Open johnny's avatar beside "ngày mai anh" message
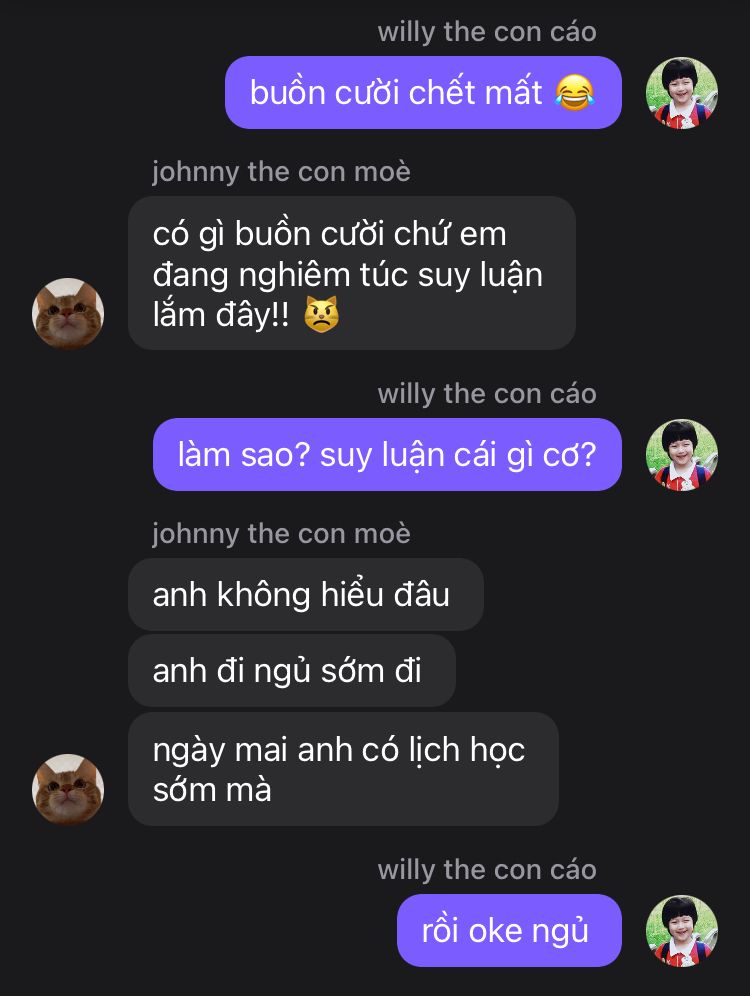The height and width of the screenshot is (996, 750). 68,790
